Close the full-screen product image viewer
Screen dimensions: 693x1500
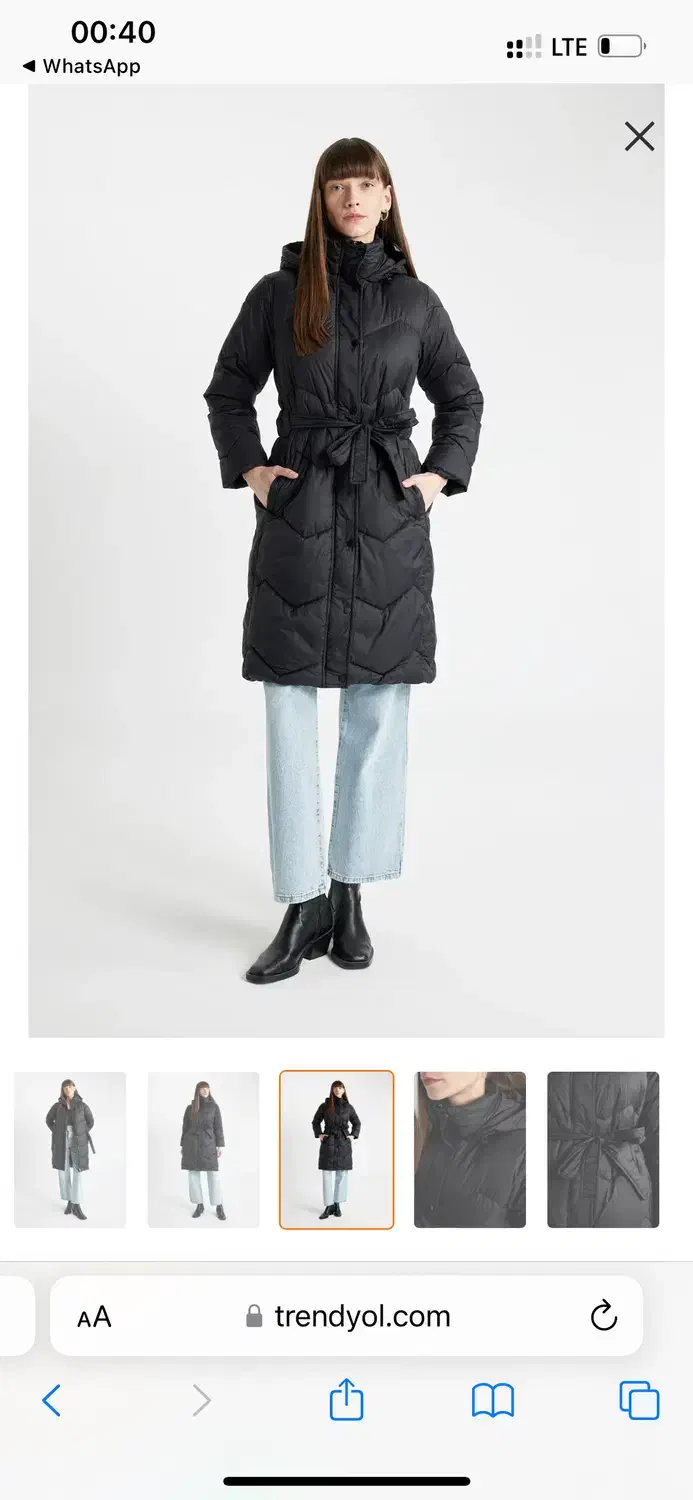point(639,136)
